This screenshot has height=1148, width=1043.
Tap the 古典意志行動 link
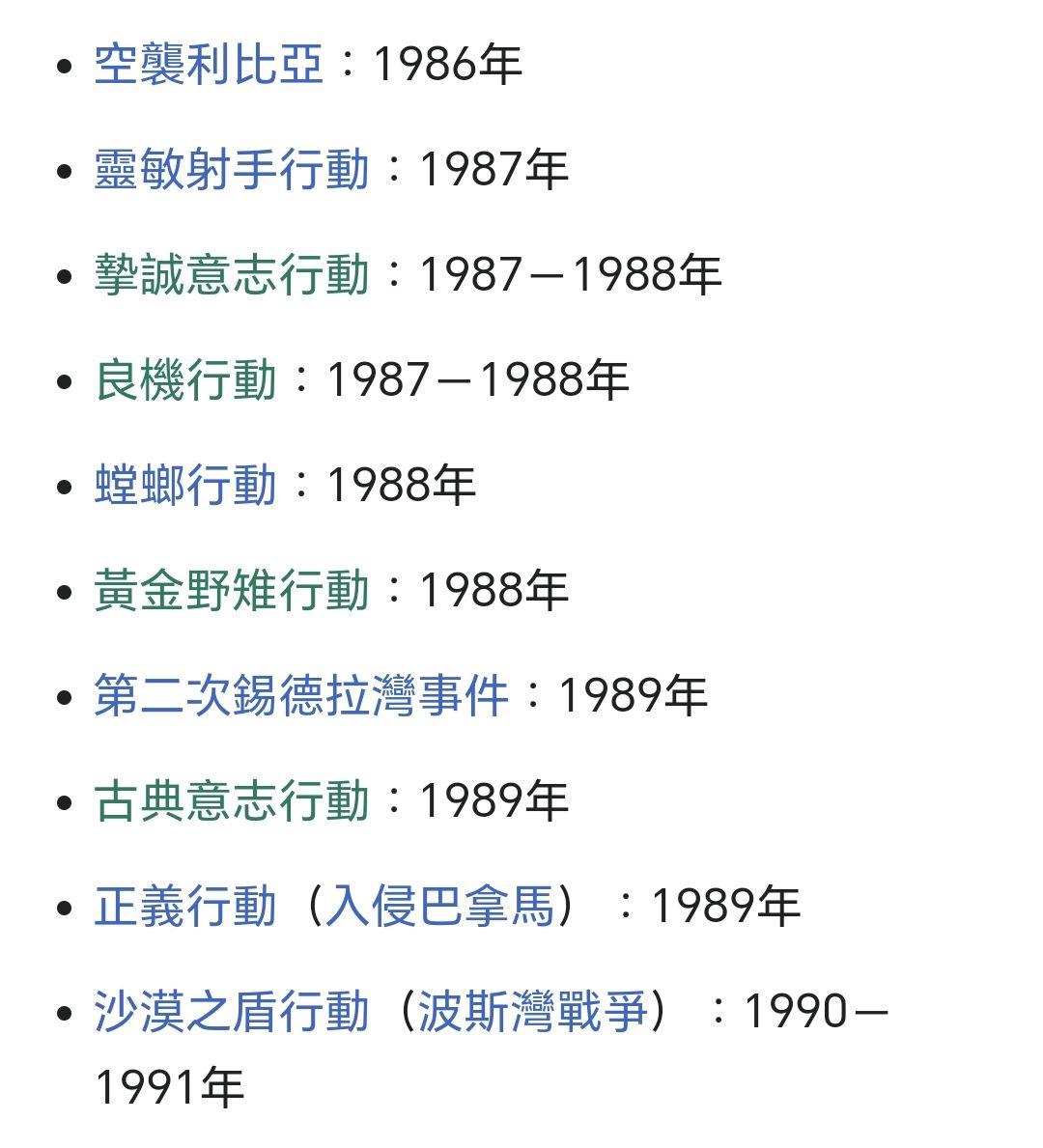[232, 801]
